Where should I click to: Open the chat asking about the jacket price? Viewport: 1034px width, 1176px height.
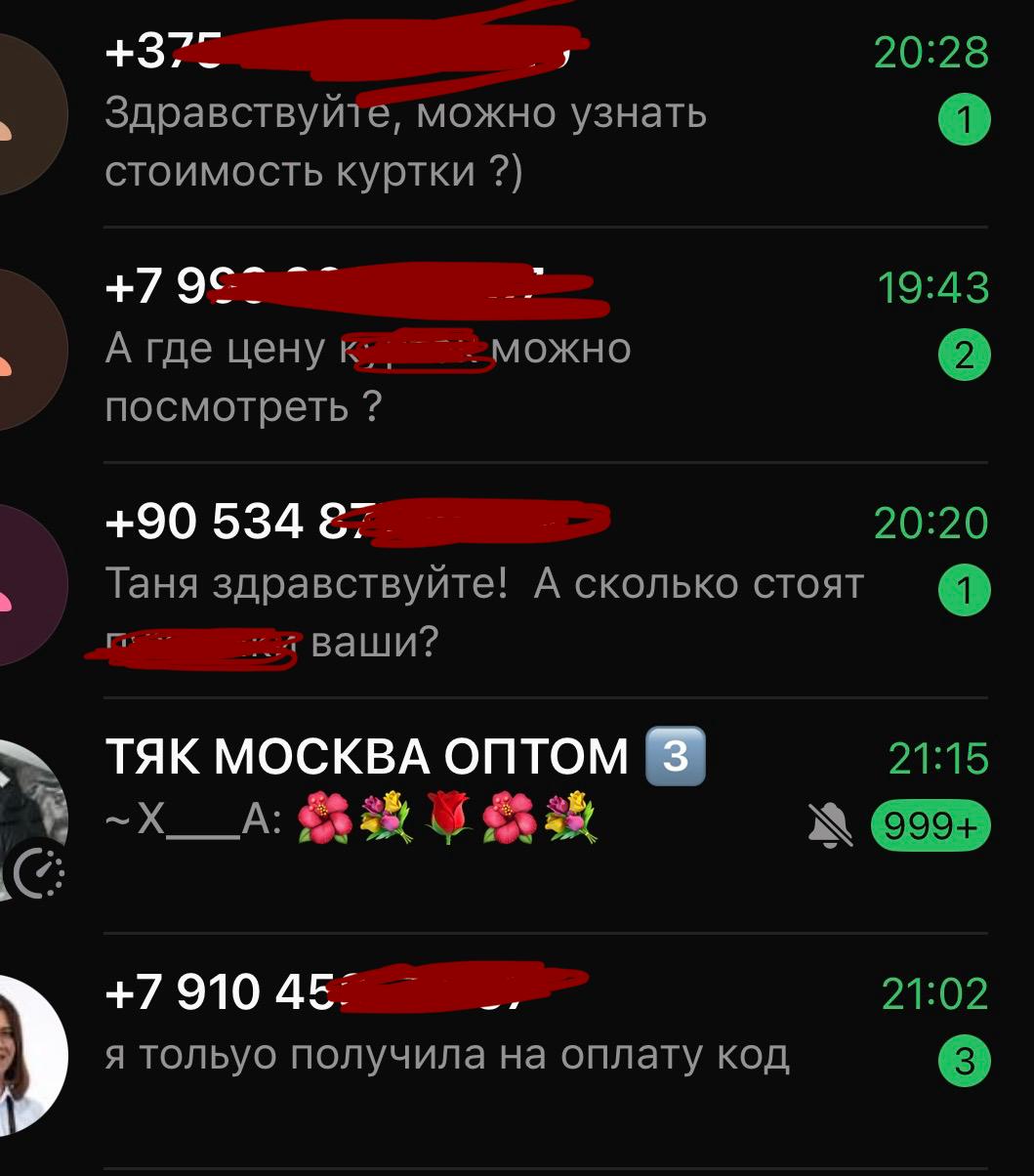click(x=488, y=115)
